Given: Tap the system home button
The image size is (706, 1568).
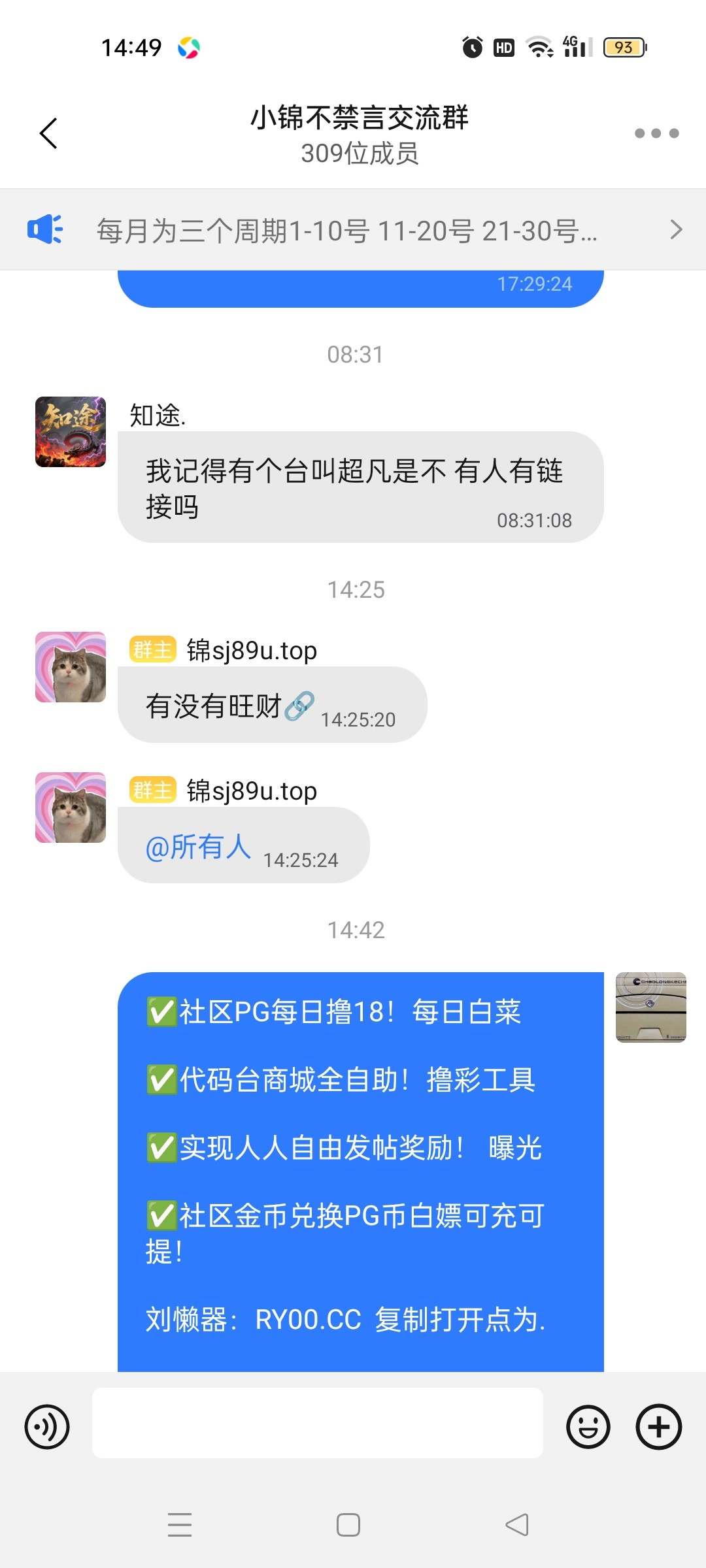Looking at the screenshot, I should pos(348,1525).
